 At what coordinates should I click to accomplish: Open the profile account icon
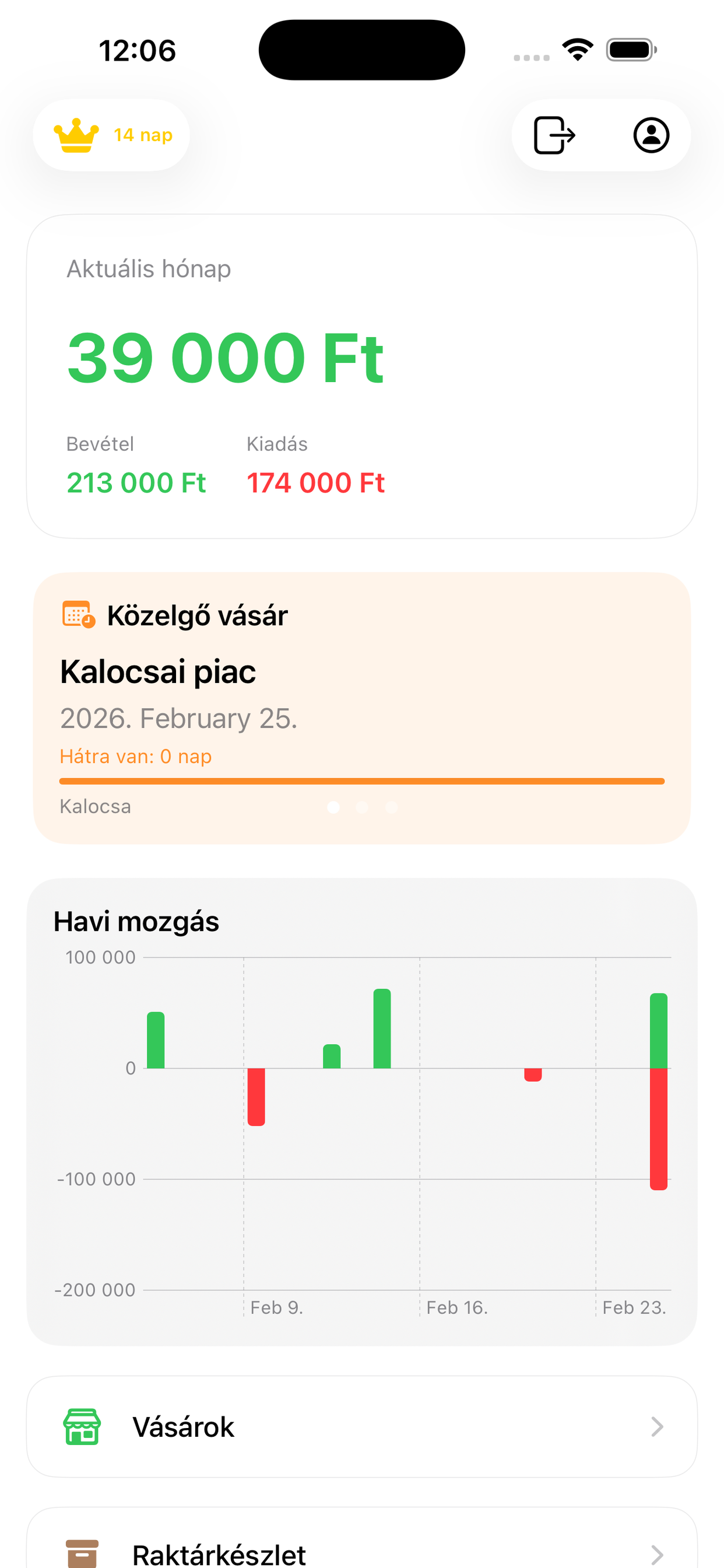click(x=651, y=135)
